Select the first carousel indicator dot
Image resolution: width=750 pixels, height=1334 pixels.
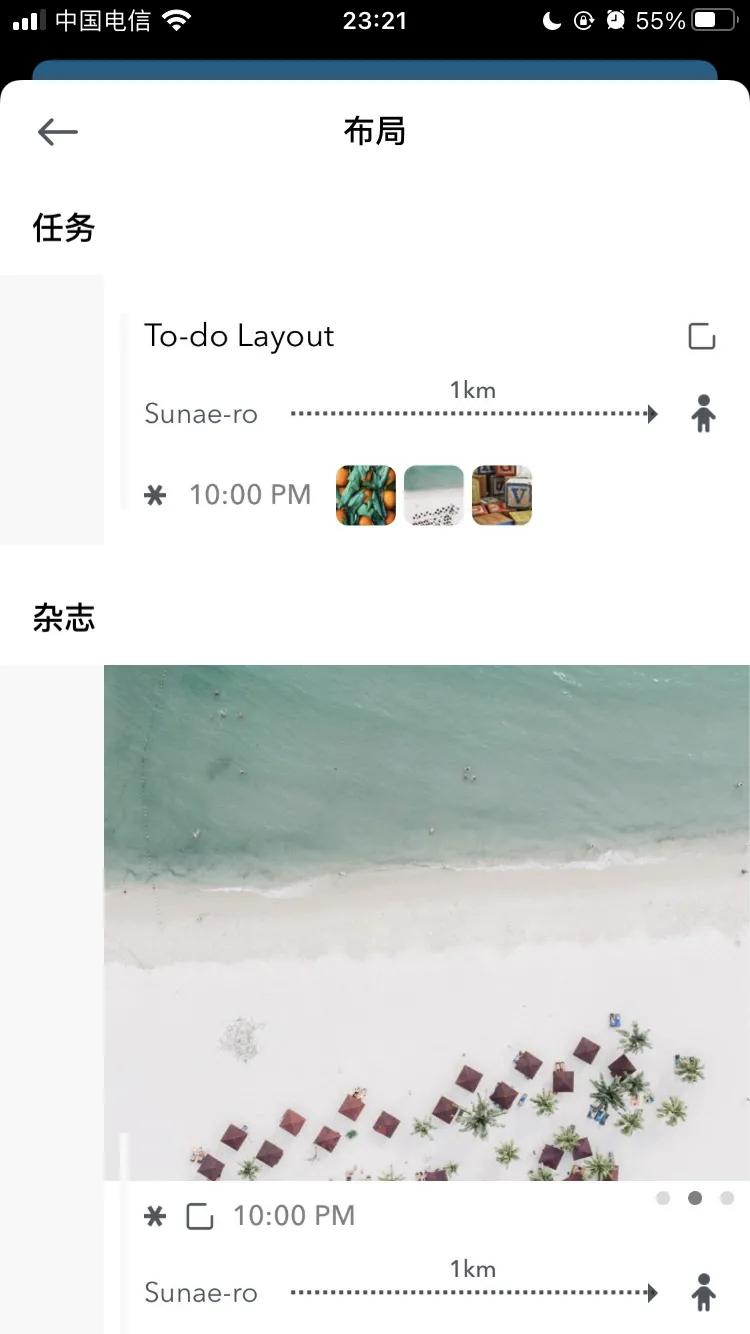(663, 1197)
